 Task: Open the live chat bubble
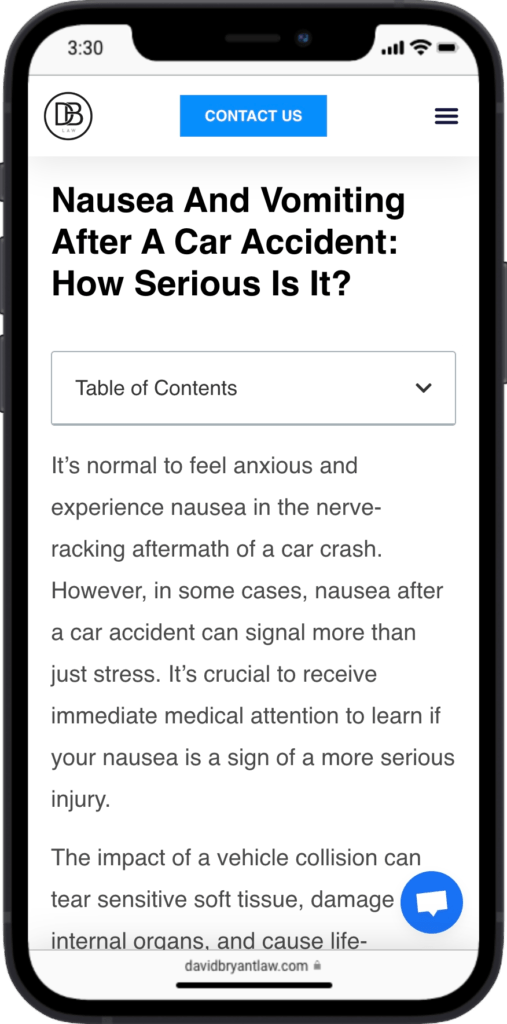(x=431, y=902)
